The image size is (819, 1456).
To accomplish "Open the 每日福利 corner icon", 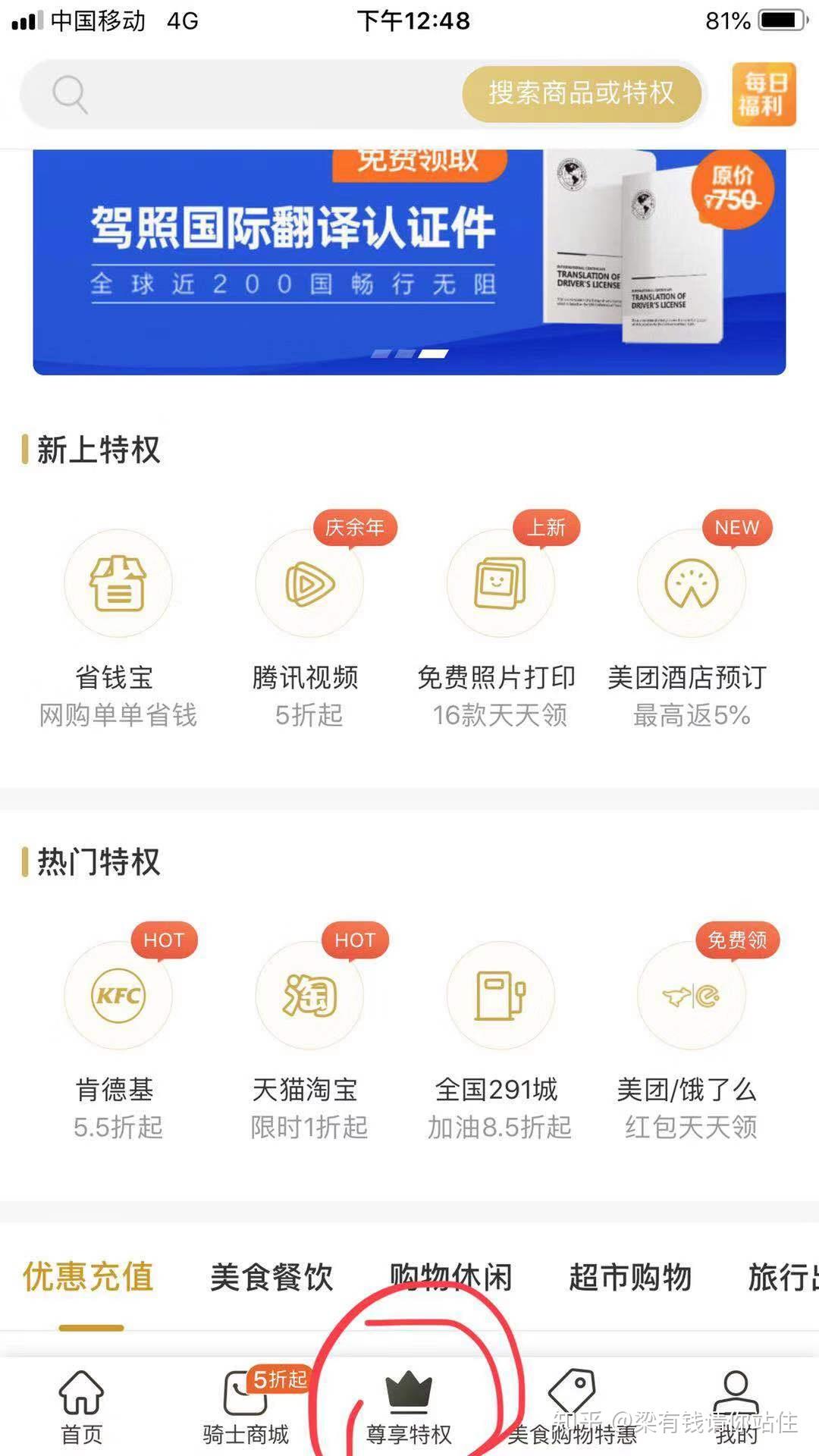I will [x=762, y=93].
